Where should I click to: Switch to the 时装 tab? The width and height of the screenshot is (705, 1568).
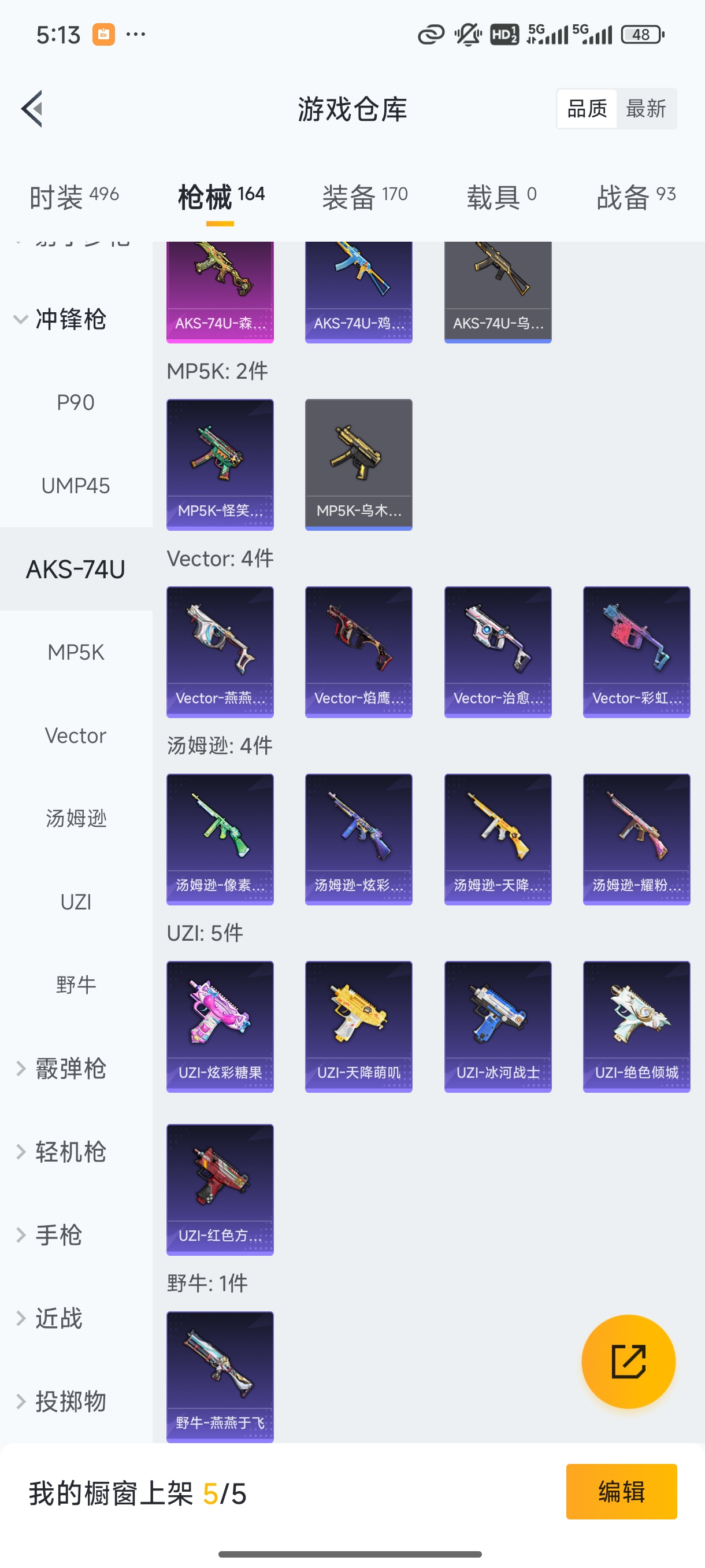point(73,197)
